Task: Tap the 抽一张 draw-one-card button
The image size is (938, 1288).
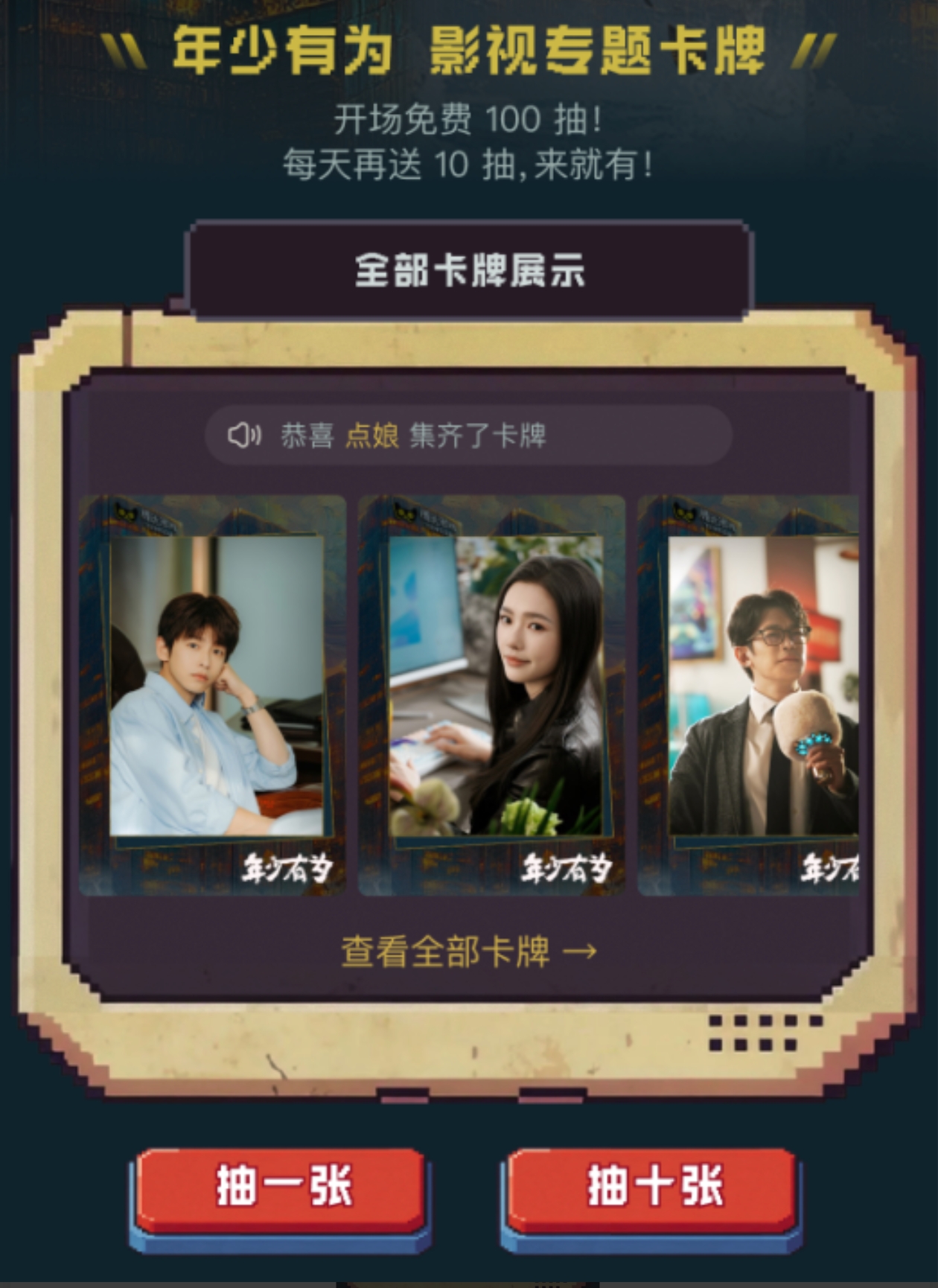Action: click(281, 1187)
